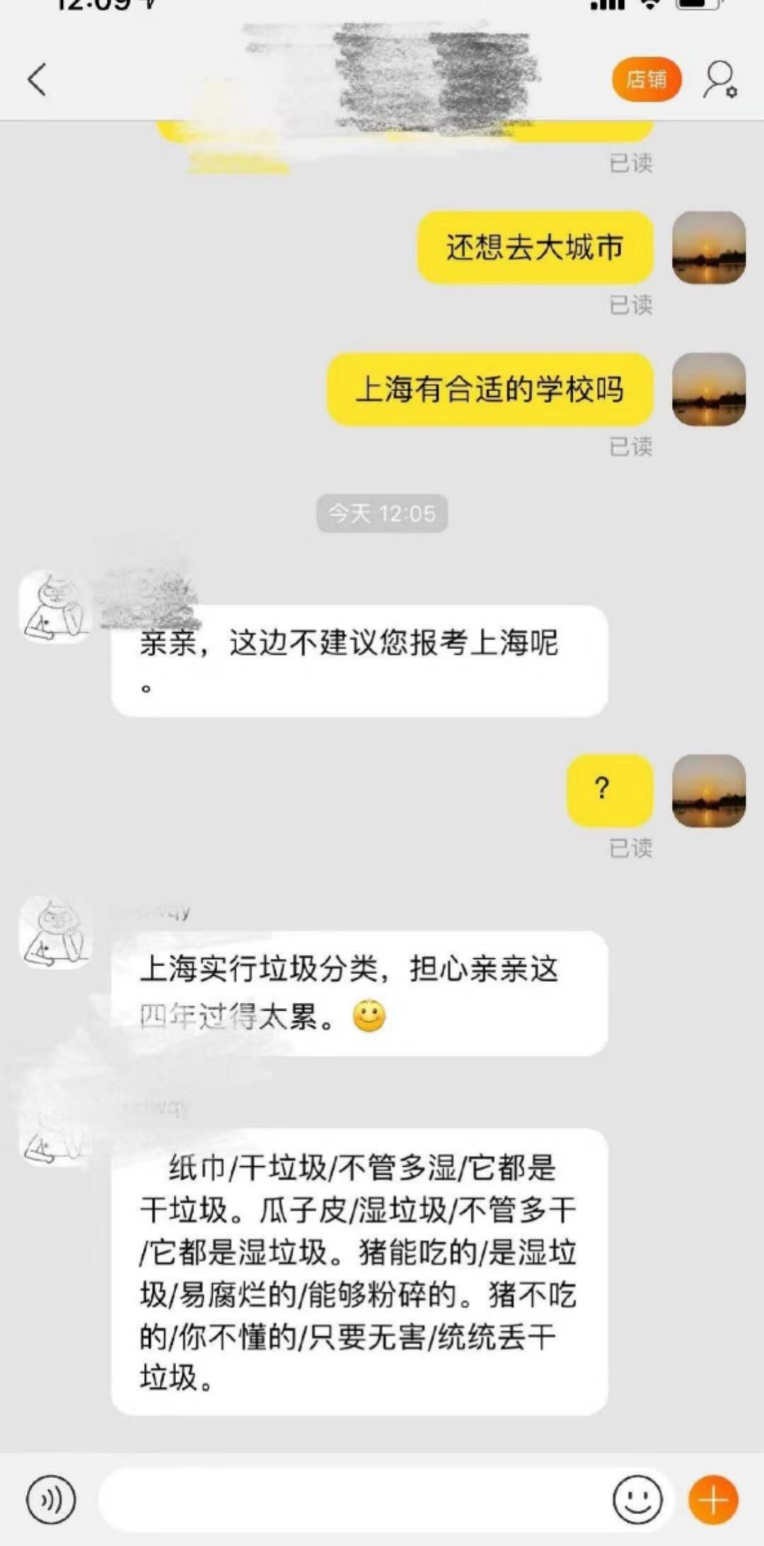Open the 店铺 shop button
764x1546 pixels.
[646, 79]
